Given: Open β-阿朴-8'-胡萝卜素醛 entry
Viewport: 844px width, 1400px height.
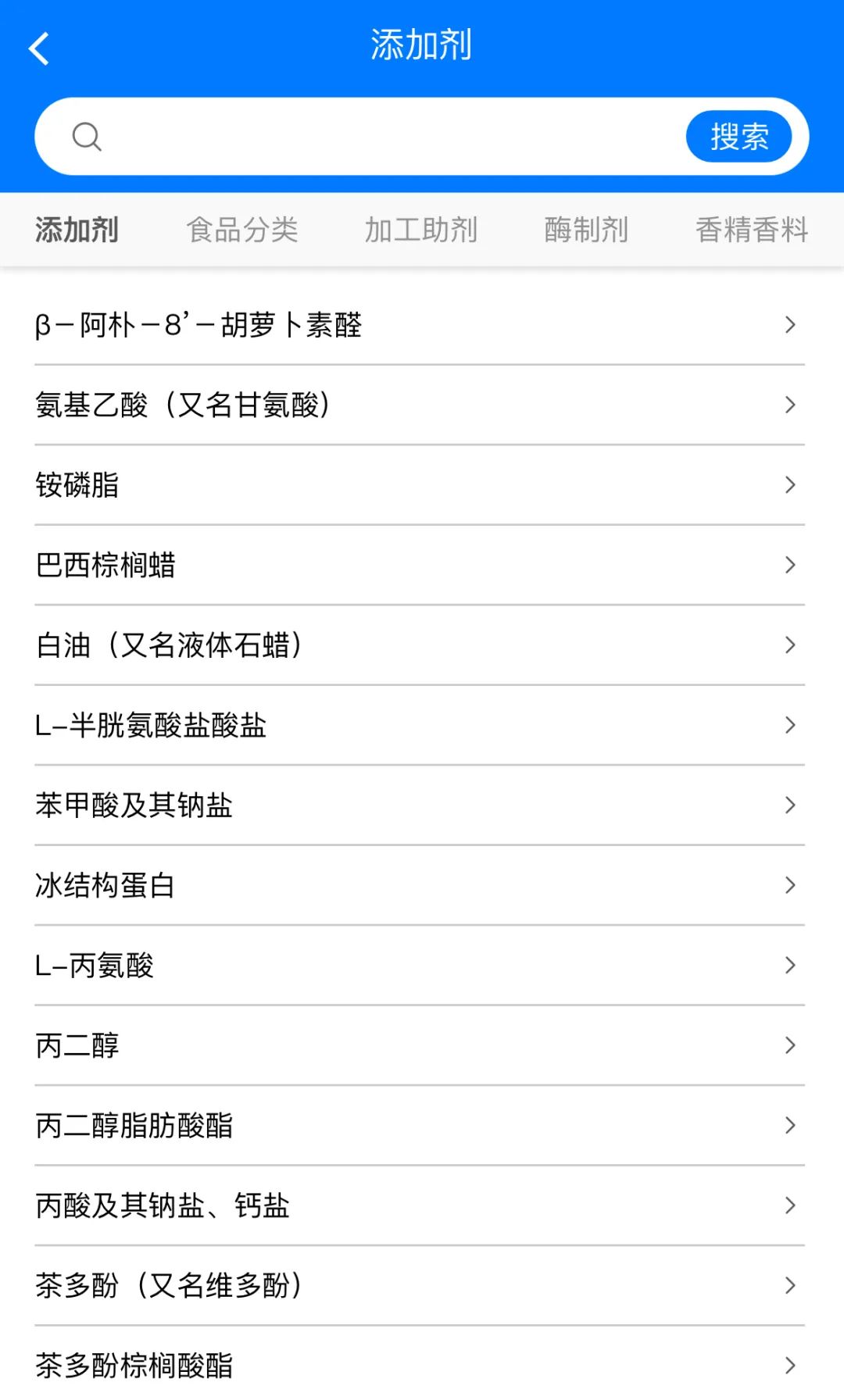Looking at the screenshot, I should tap(420, 324).
